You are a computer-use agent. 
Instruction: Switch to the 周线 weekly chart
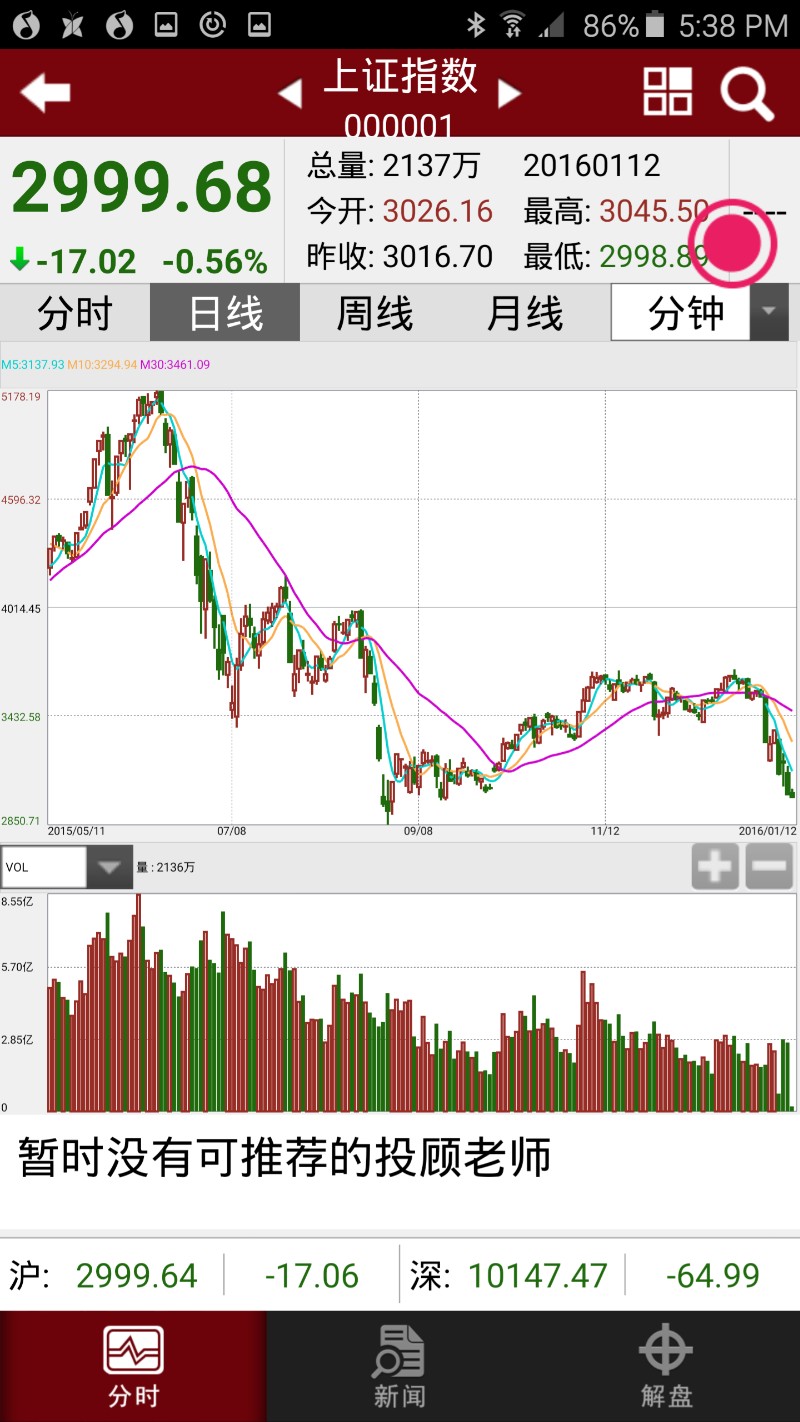[375, 313]
